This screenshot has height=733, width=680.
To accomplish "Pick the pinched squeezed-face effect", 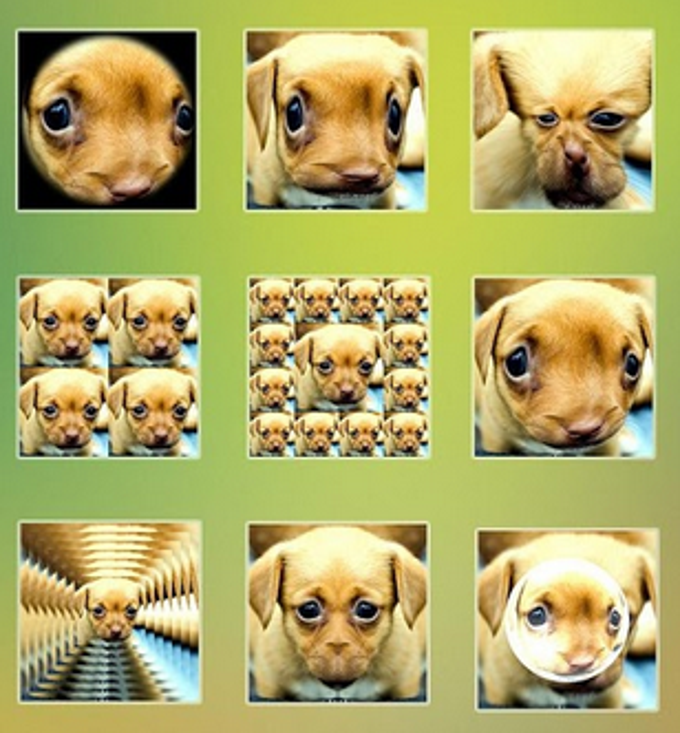I will (563, 119).
